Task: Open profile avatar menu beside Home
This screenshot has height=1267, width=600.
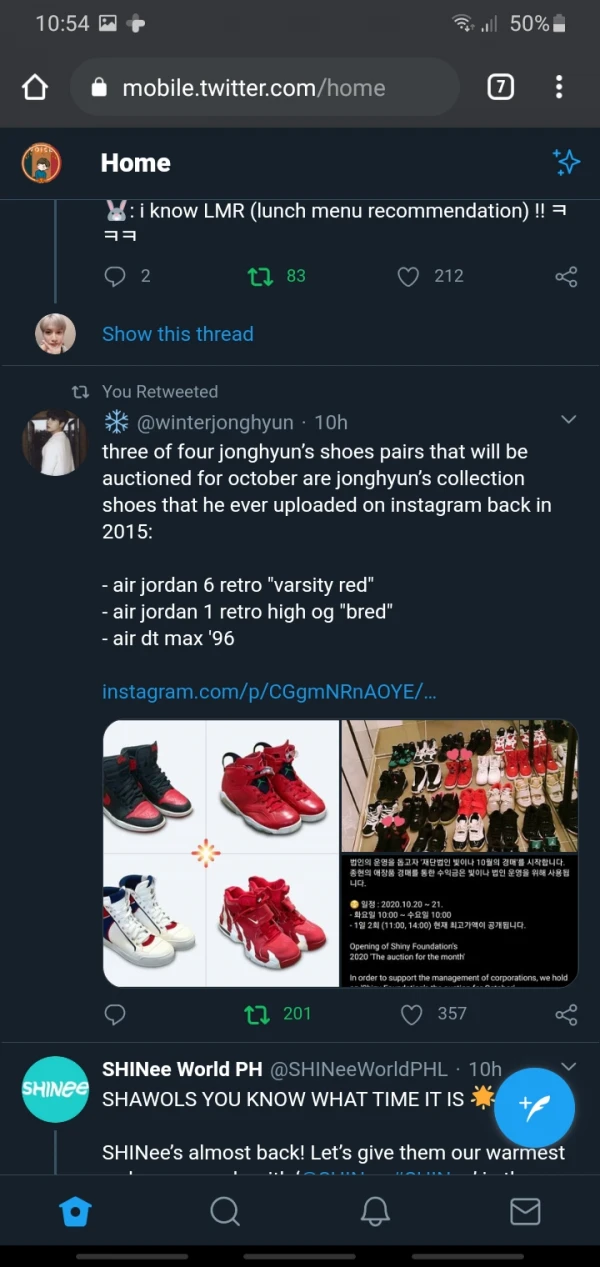Action: pyautogui.click(x=41, y=163)
